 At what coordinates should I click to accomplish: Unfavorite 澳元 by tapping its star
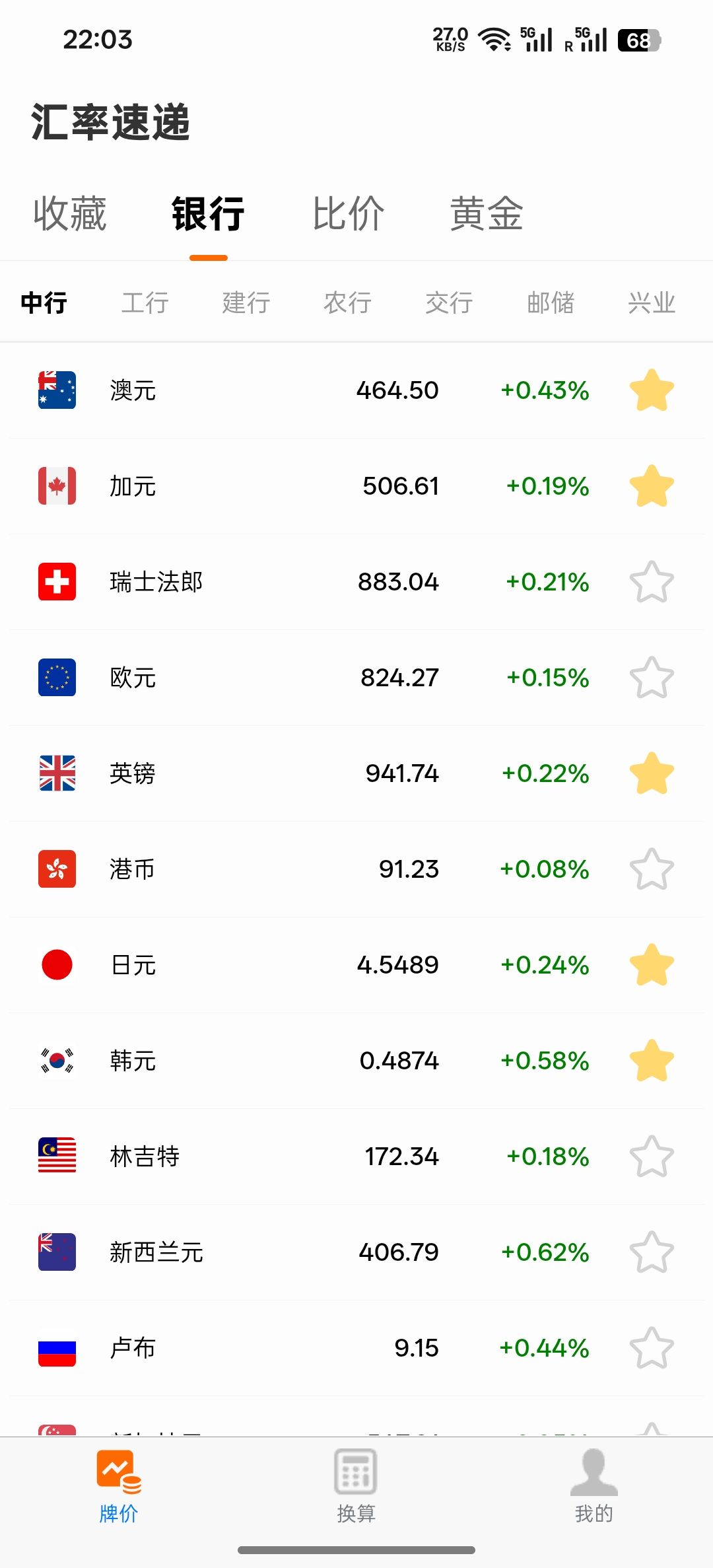[652, 390]
